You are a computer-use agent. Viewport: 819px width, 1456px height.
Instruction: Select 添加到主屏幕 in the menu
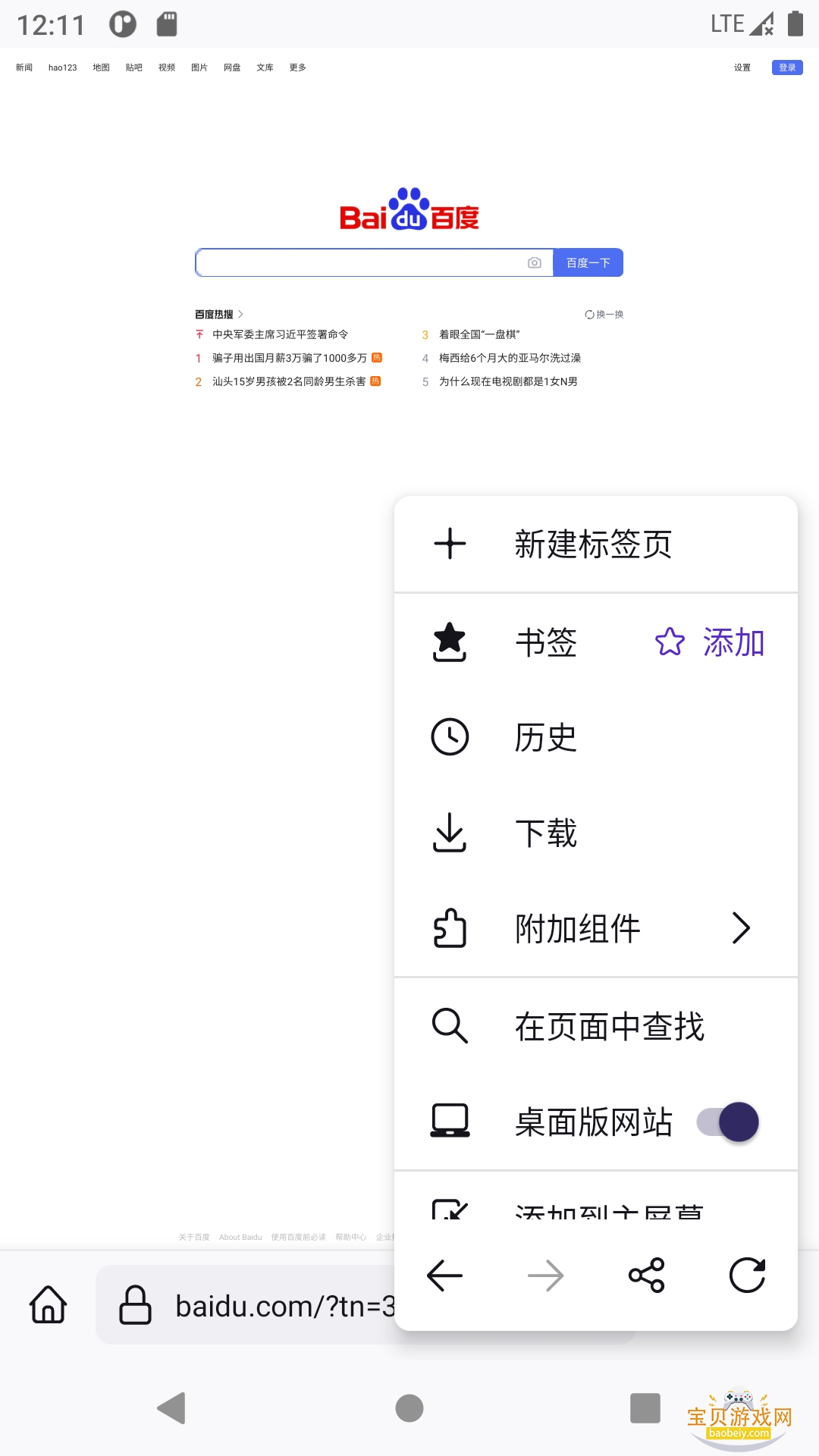607,1210
